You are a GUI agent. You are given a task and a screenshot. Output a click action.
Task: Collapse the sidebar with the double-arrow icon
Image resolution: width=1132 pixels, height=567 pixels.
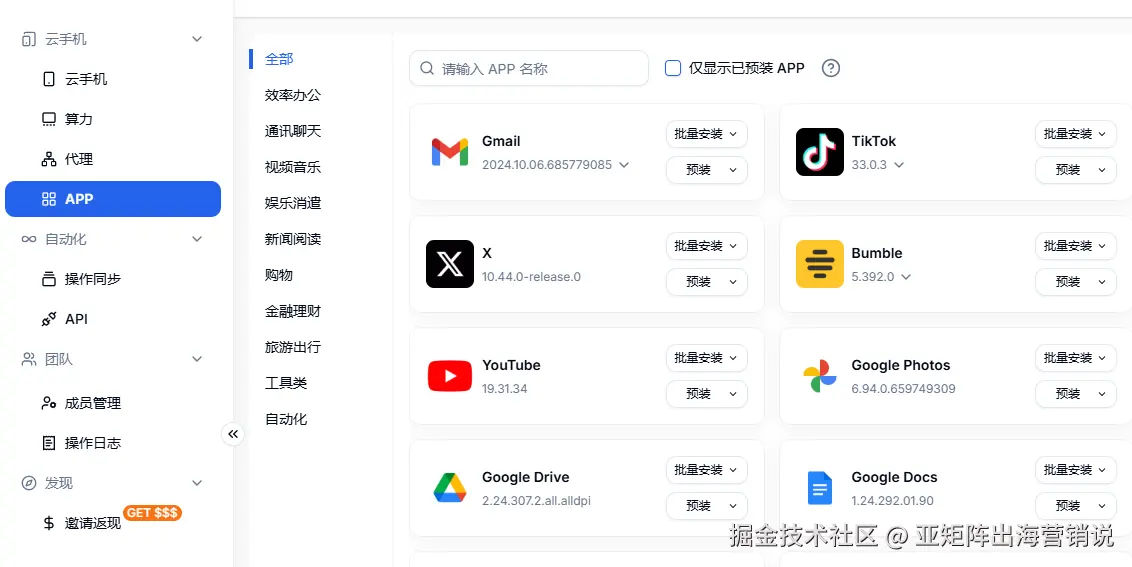click(233, 434)
